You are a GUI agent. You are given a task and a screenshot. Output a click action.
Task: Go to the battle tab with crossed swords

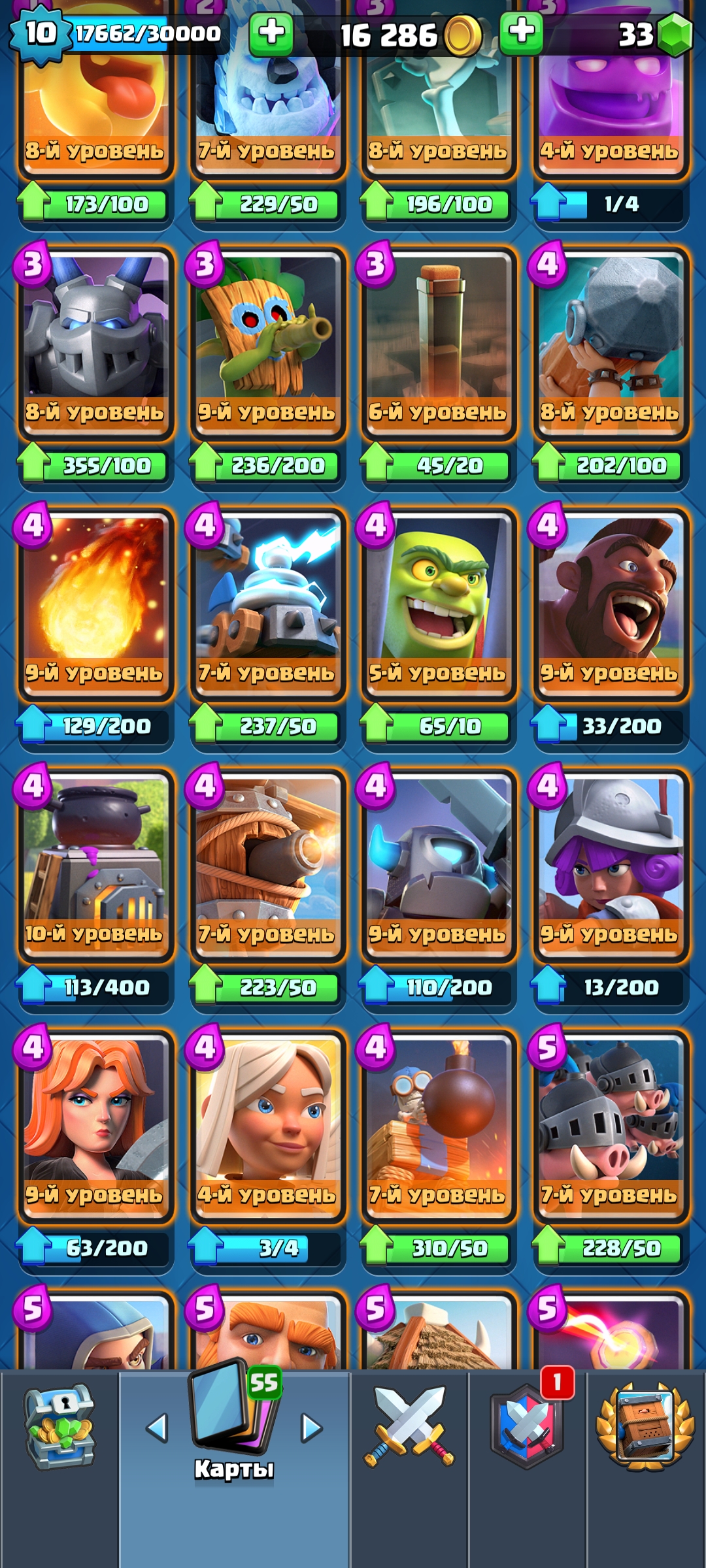click(x=409, y=1428)
